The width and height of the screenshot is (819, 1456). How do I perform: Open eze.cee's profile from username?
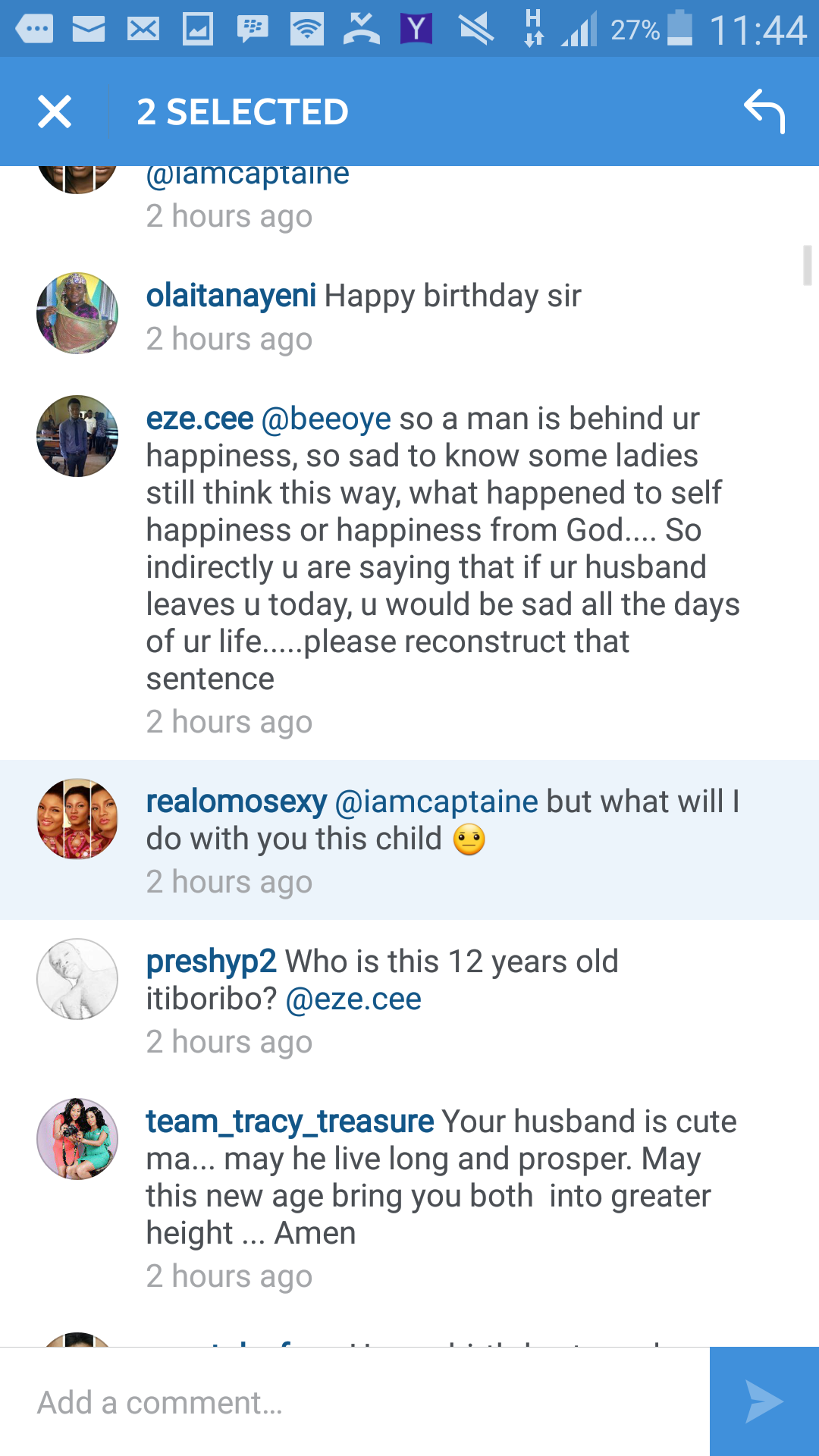pos(199,419)
